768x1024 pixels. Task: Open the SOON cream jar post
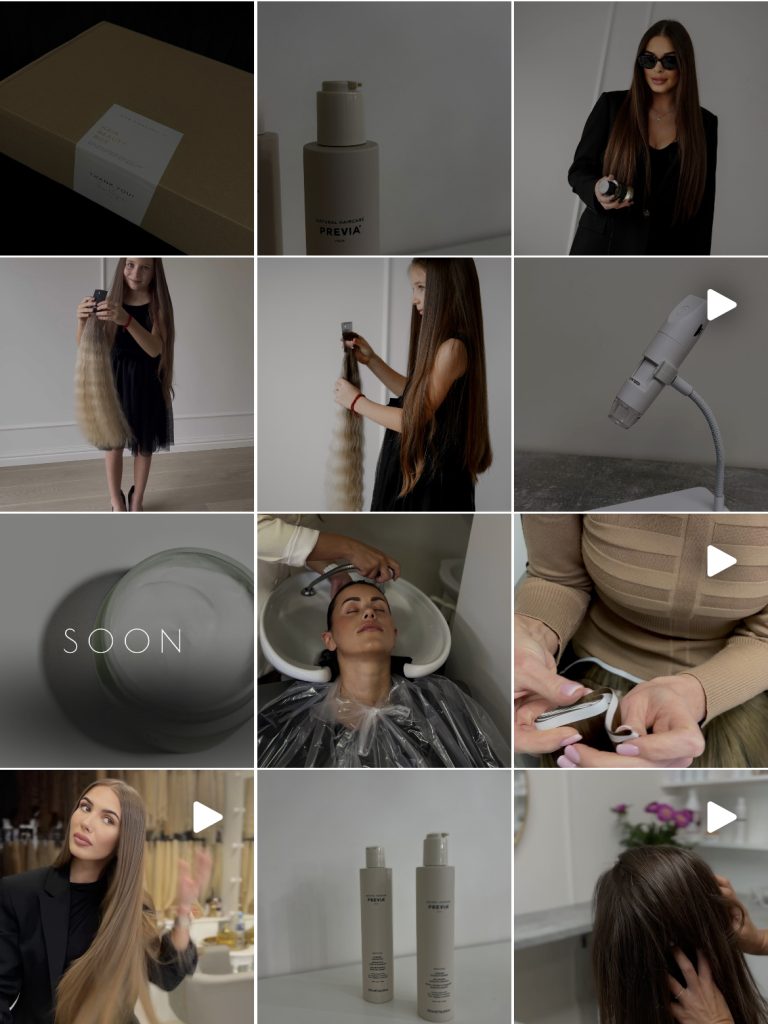tap(127, 641)
